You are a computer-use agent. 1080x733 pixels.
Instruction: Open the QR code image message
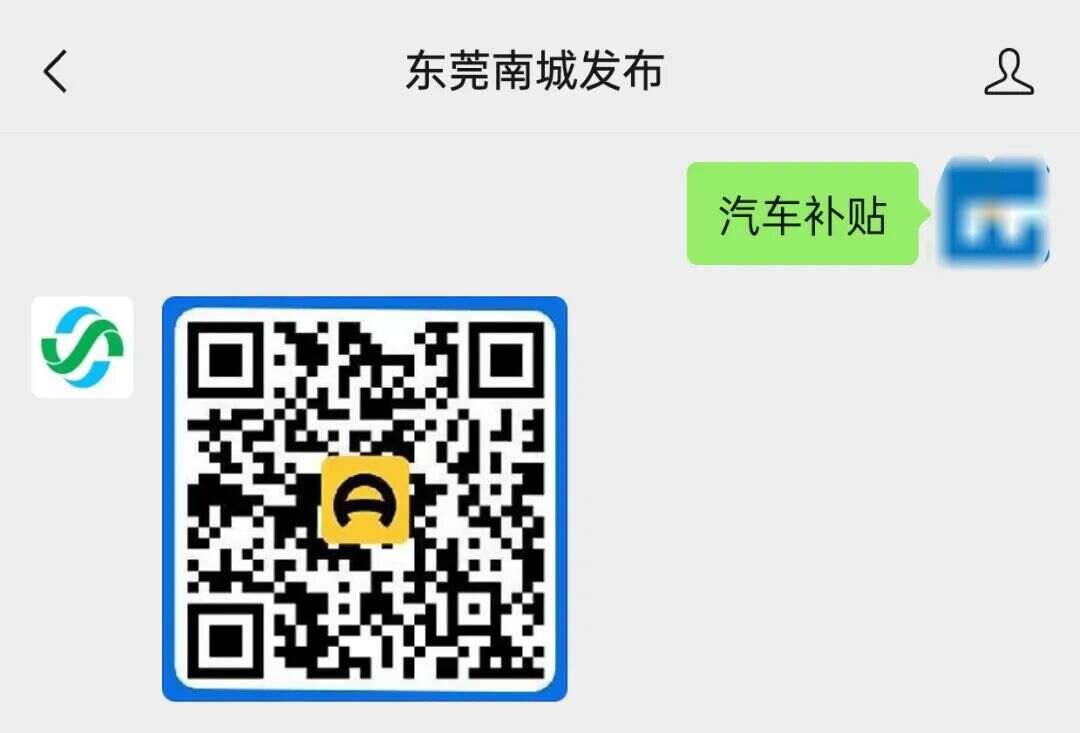(365, 498)
